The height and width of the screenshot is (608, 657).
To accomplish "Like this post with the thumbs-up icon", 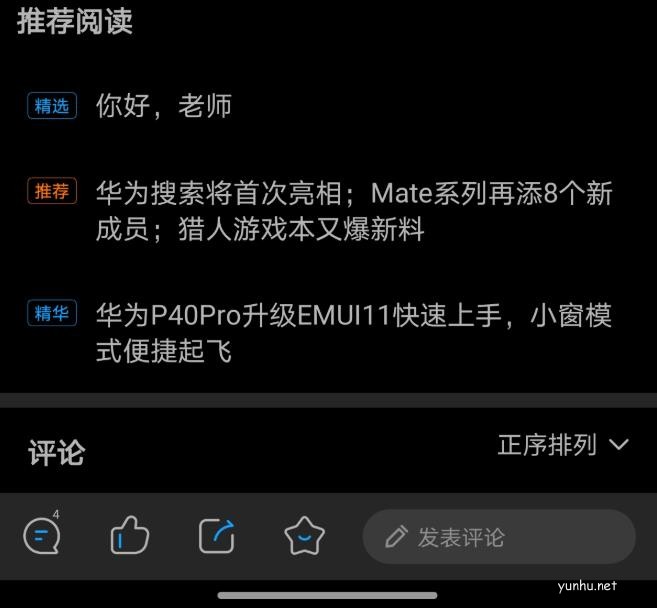I will [x=129, y=537].
